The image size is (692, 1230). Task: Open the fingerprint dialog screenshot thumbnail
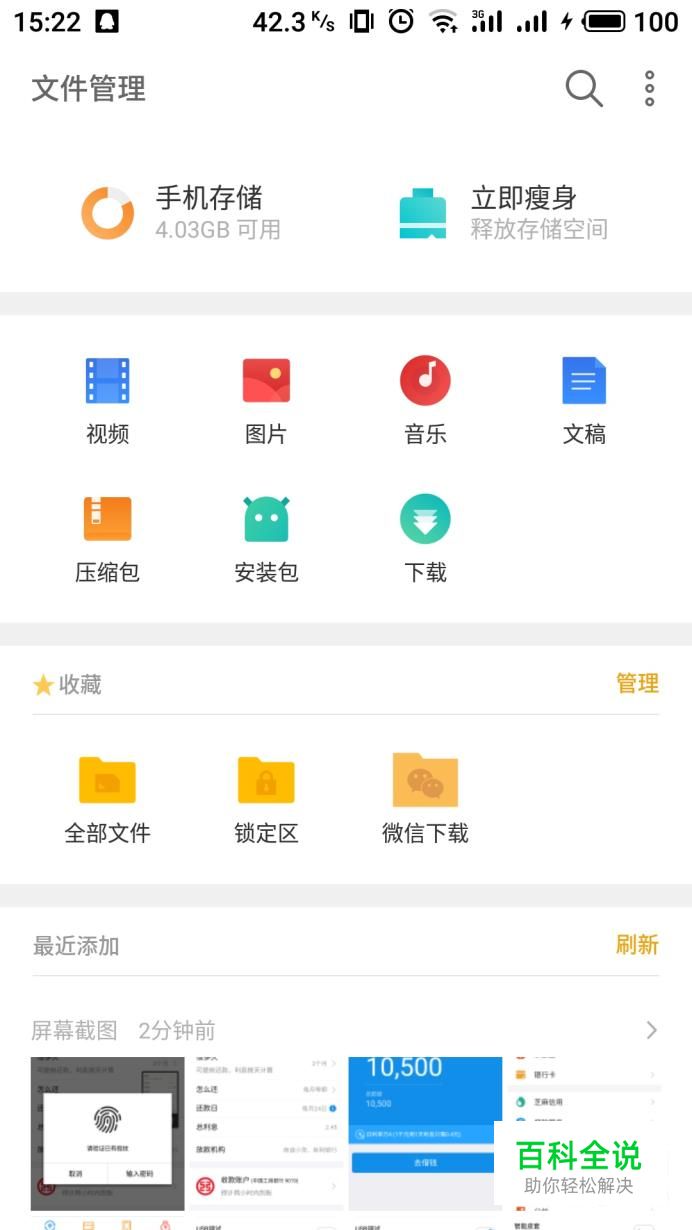point(108,1133)
